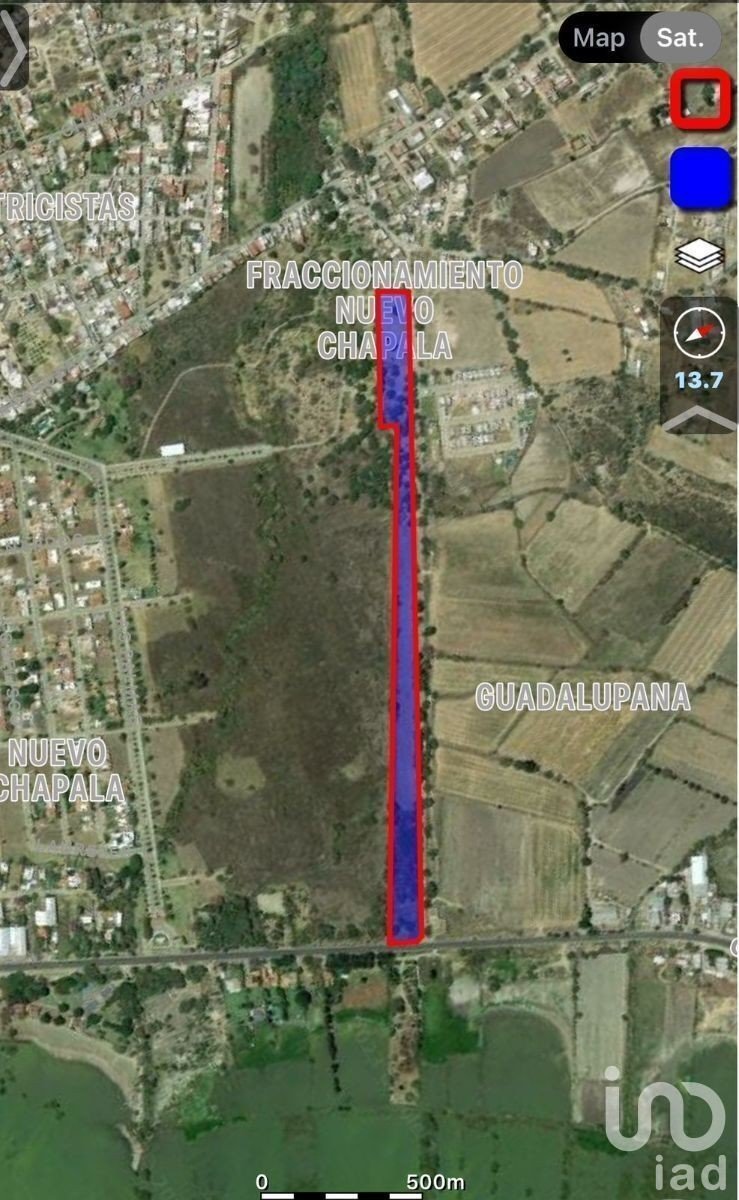Image resolution: width=739 pixels, height=1200 pixels.
Task: Tap the compass to reset orientation
Action: 699,332
